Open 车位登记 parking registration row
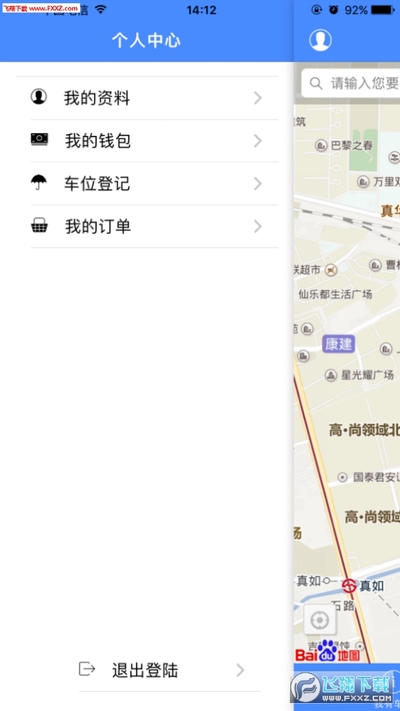Image resolution: width=400 pixels, height=711 pixels. point(154,184)
